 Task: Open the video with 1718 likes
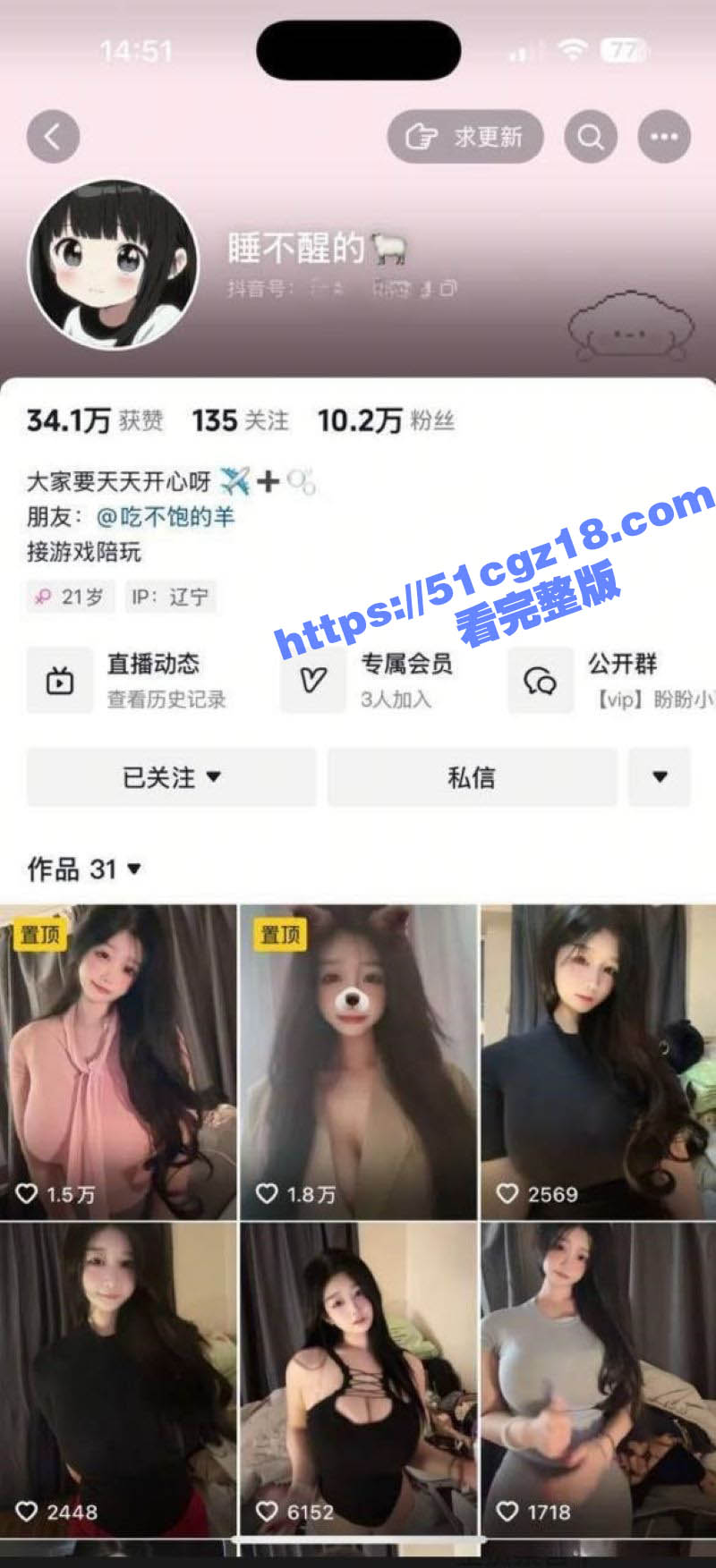(598, 1377)
